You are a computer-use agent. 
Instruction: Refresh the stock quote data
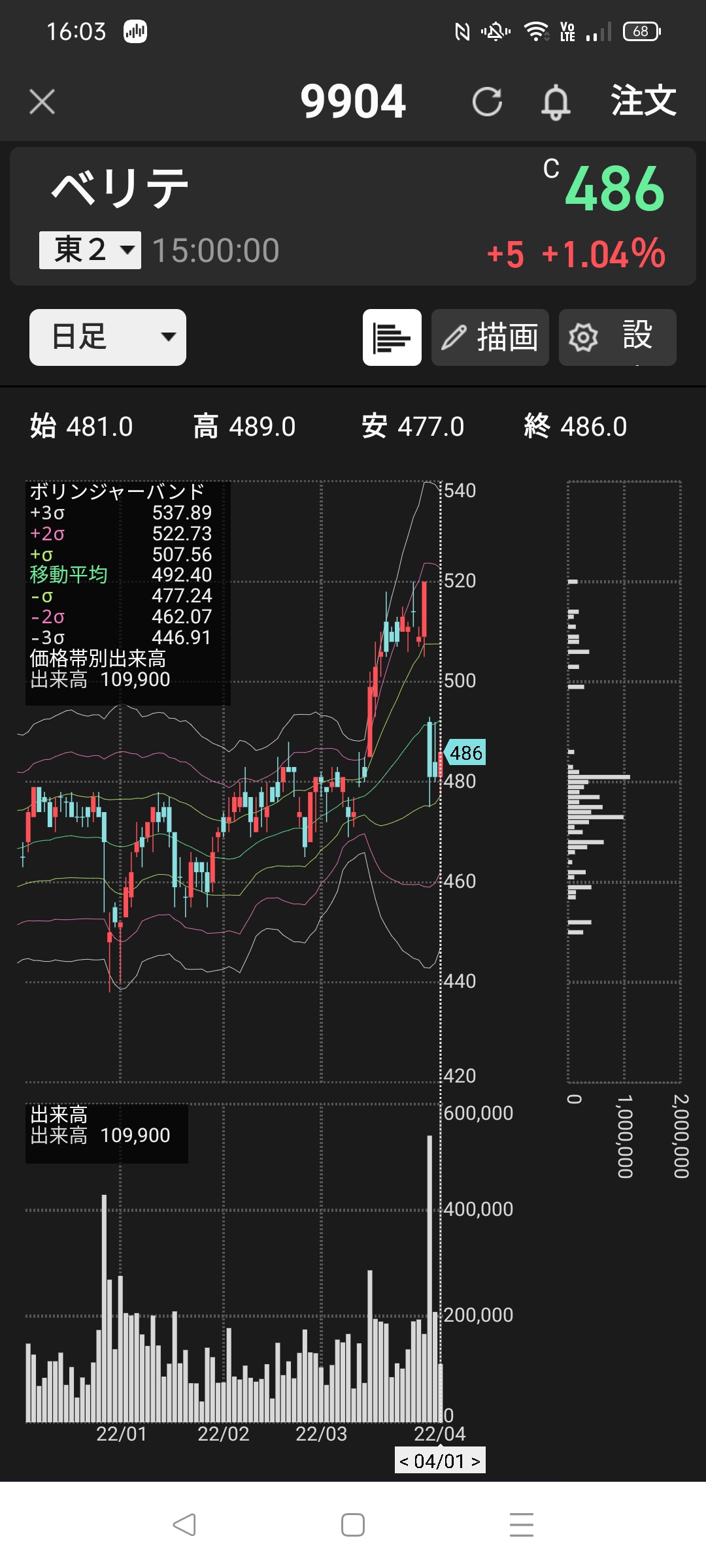click(x=487, y=102)
